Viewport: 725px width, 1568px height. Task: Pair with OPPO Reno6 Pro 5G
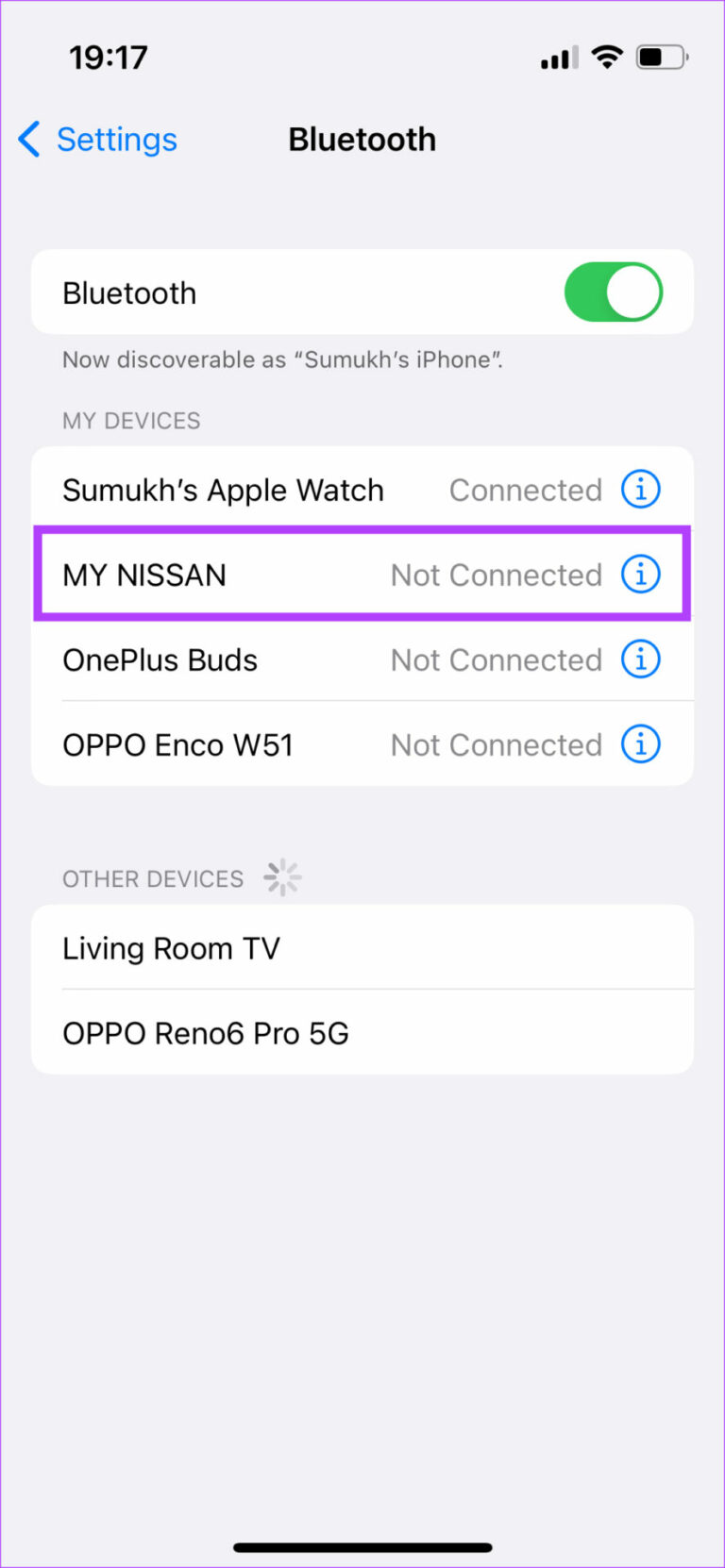pyautogui.click(x=206, y=1033)
